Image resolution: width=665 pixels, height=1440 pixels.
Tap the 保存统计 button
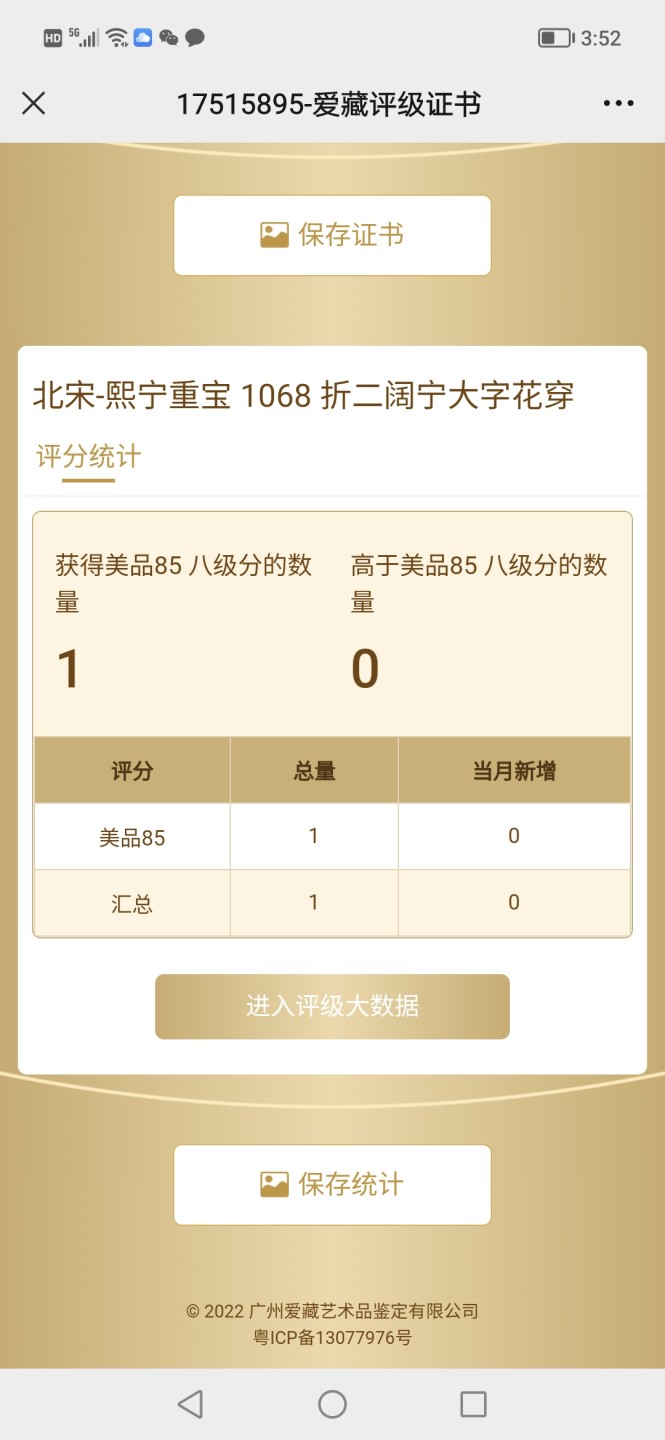(332, 1185)
